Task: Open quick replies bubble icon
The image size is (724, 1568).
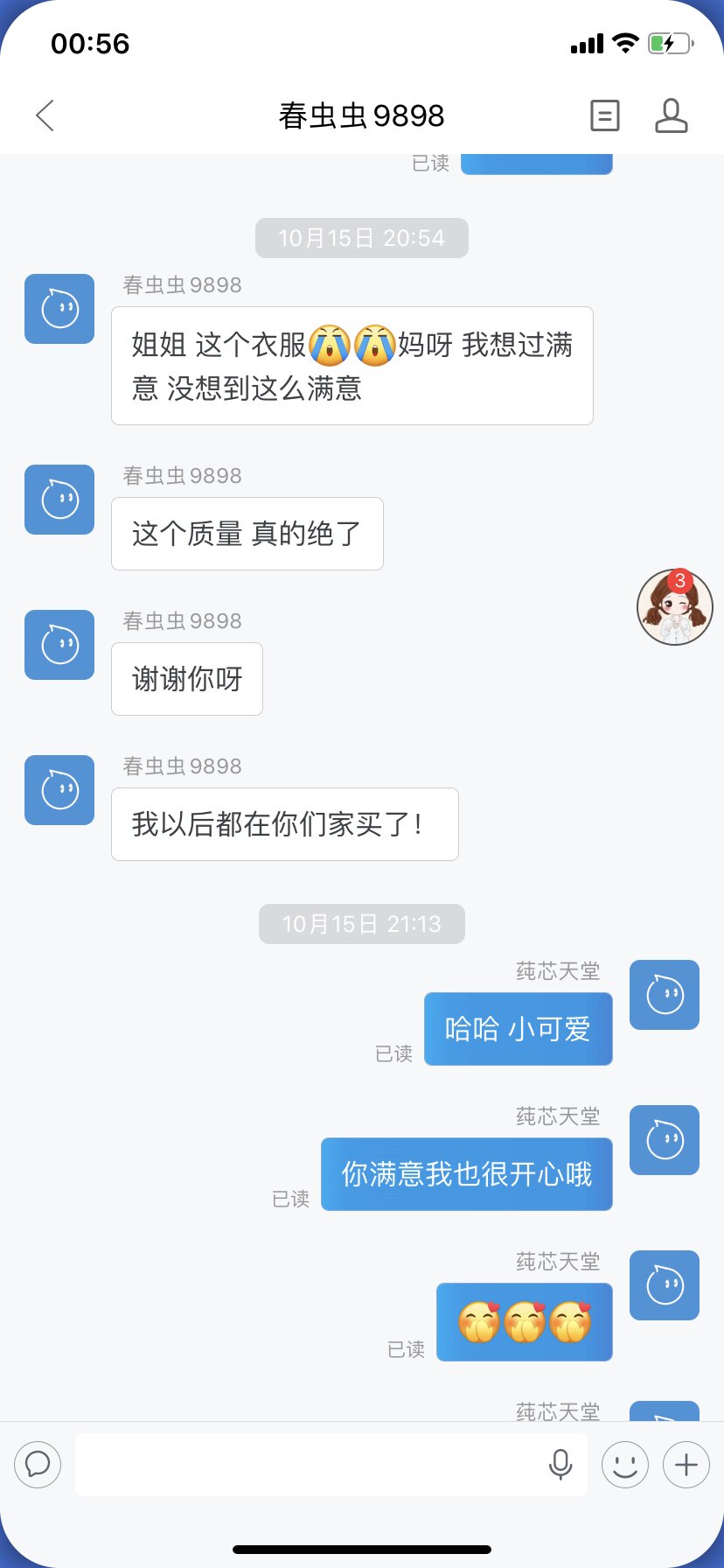Action: (38, 1464)
